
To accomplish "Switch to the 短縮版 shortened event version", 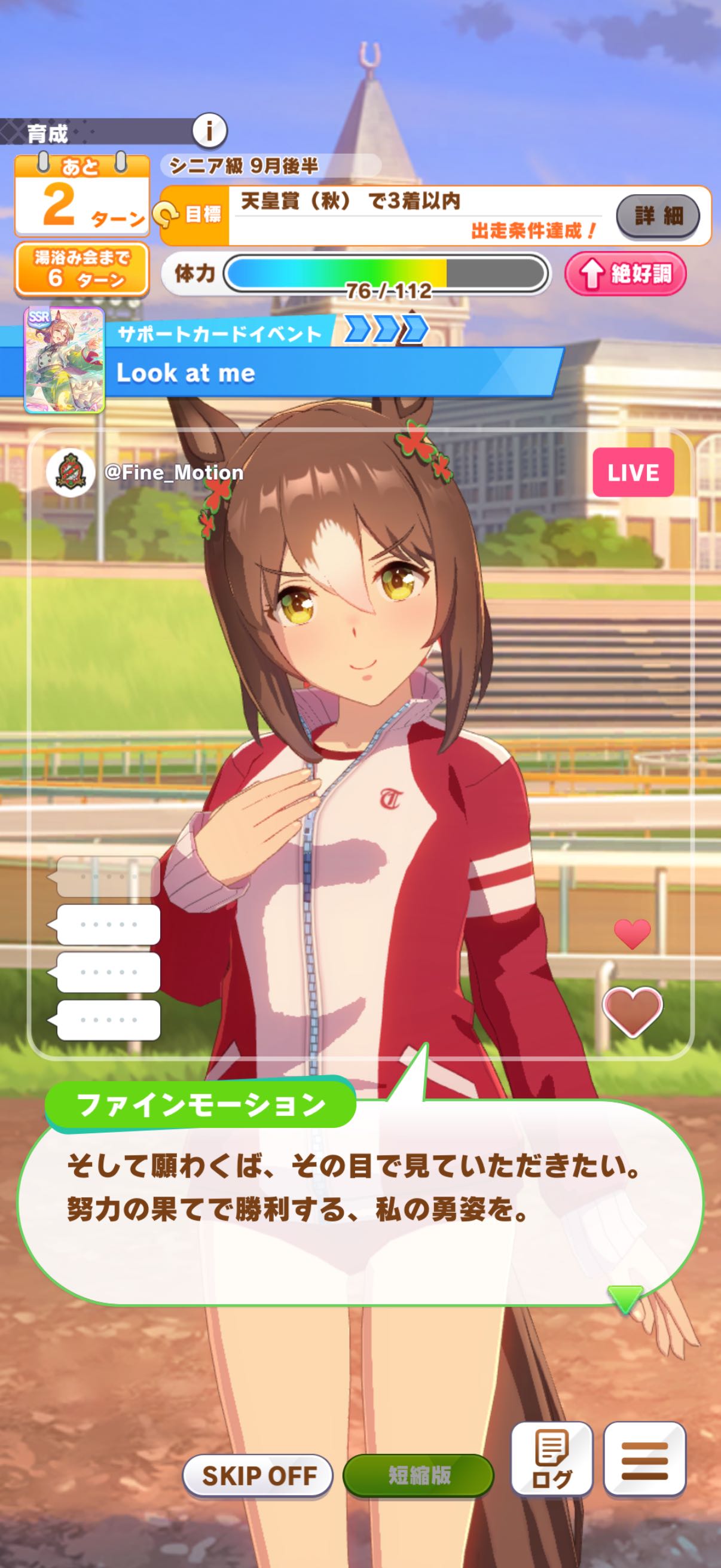I will 418,1475.
